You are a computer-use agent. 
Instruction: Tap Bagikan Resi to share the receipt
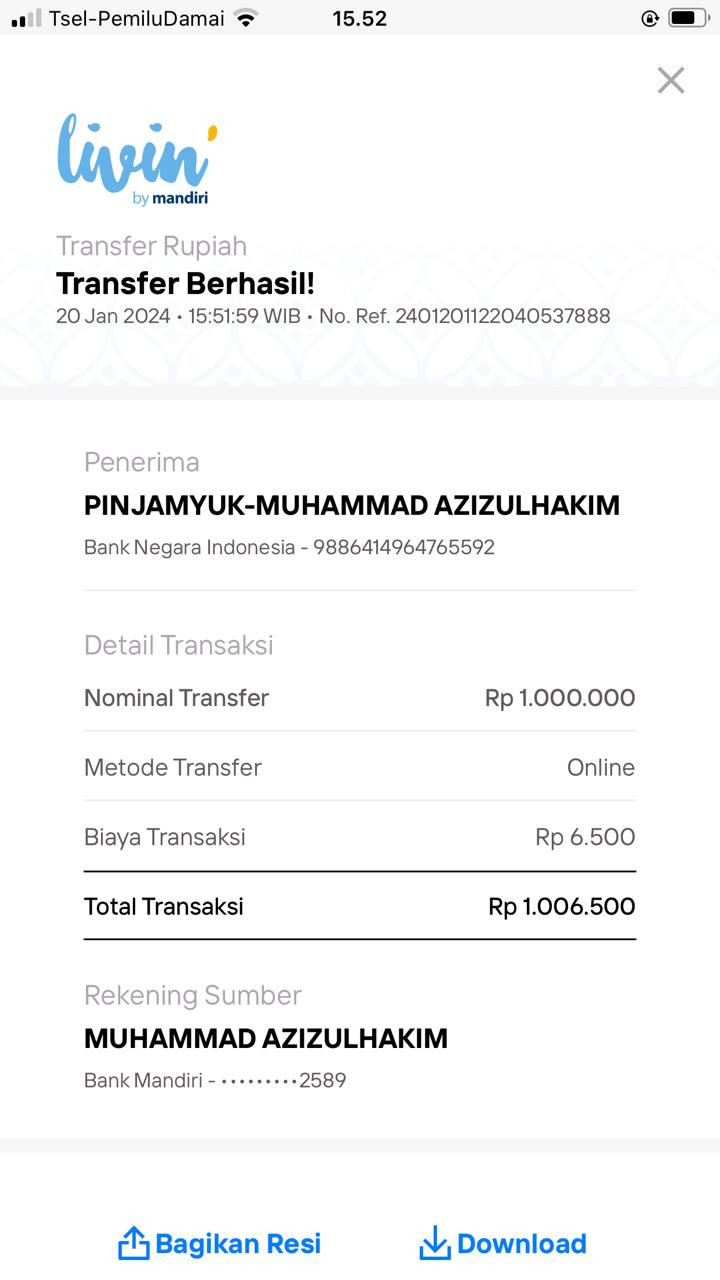(220, 1244)
